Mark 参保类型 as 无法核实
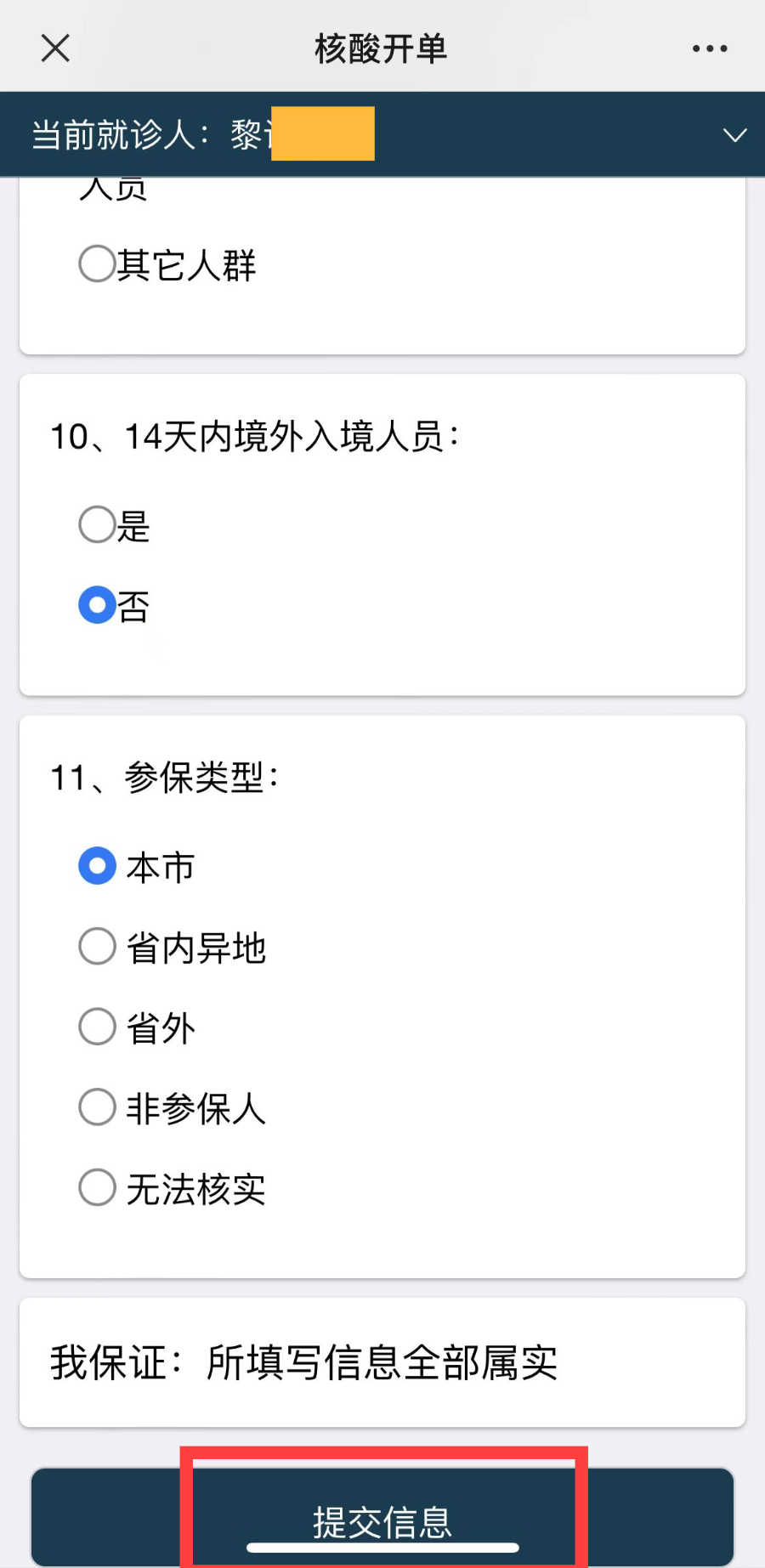This screenshot has width=765, height=1568. pyautogui.click(x=97, y=1187)
